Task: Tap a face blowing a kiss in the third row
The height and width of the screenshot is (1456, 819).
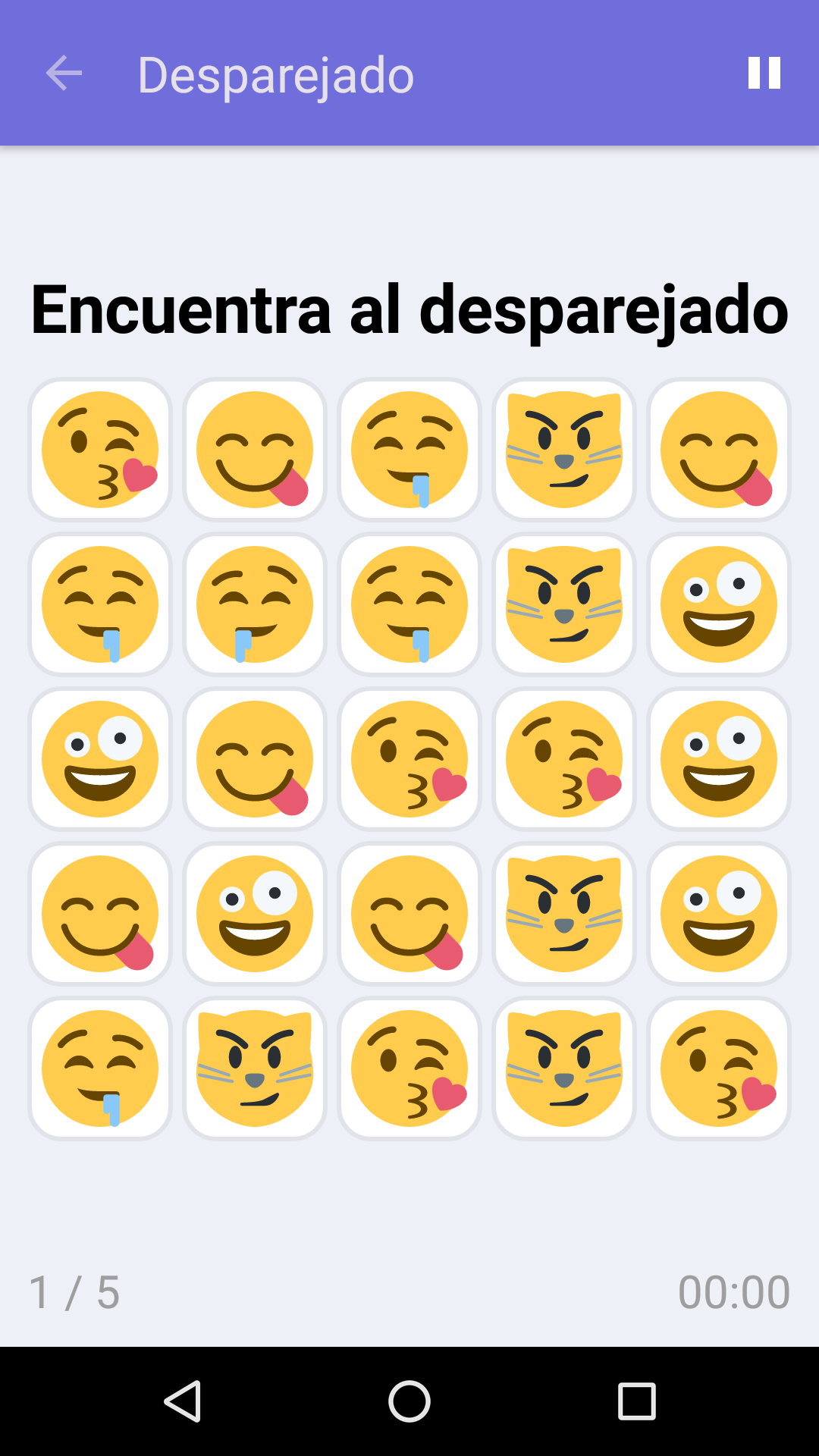Action: (409, 758)
